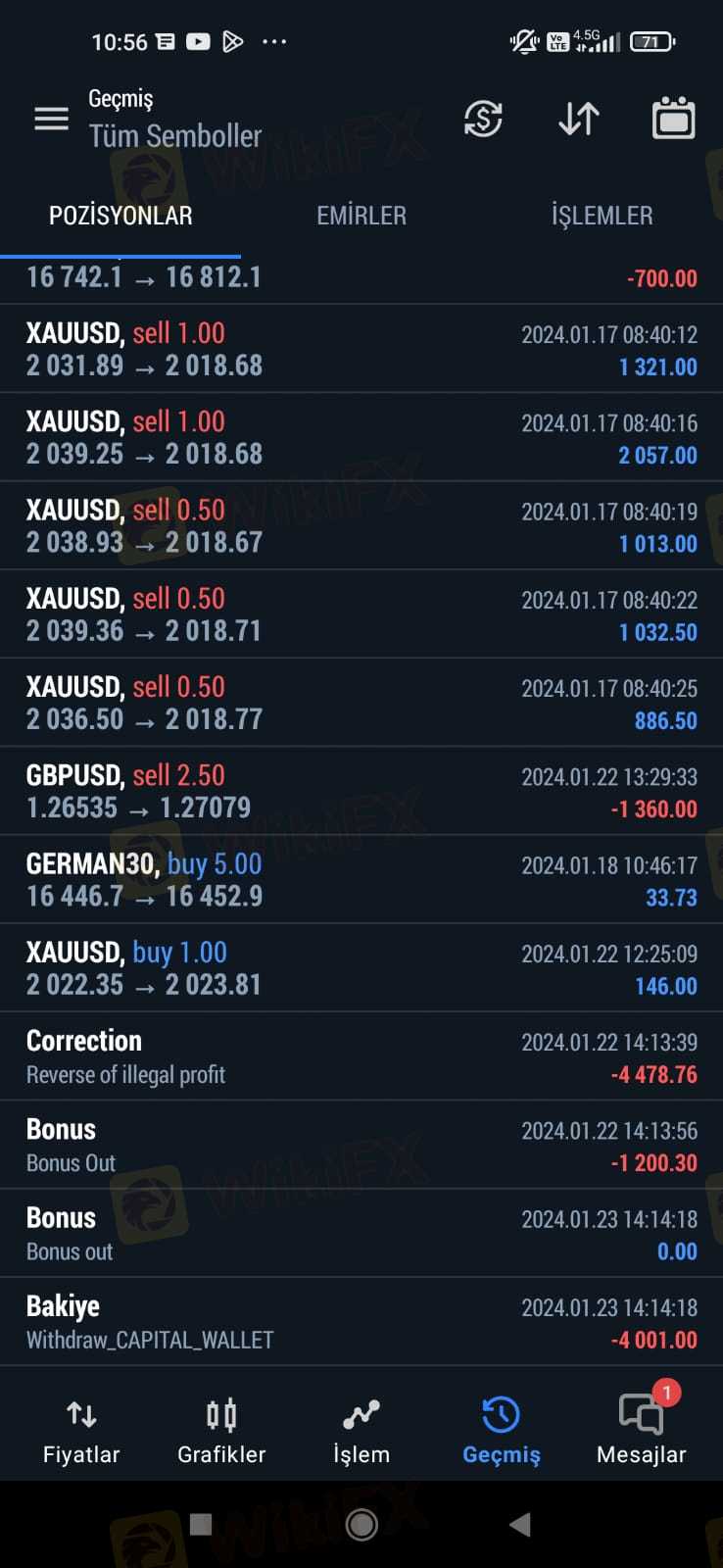Tap the system back button
The width and height of the screenshot is (723, 1568).
click(520, 1524)
